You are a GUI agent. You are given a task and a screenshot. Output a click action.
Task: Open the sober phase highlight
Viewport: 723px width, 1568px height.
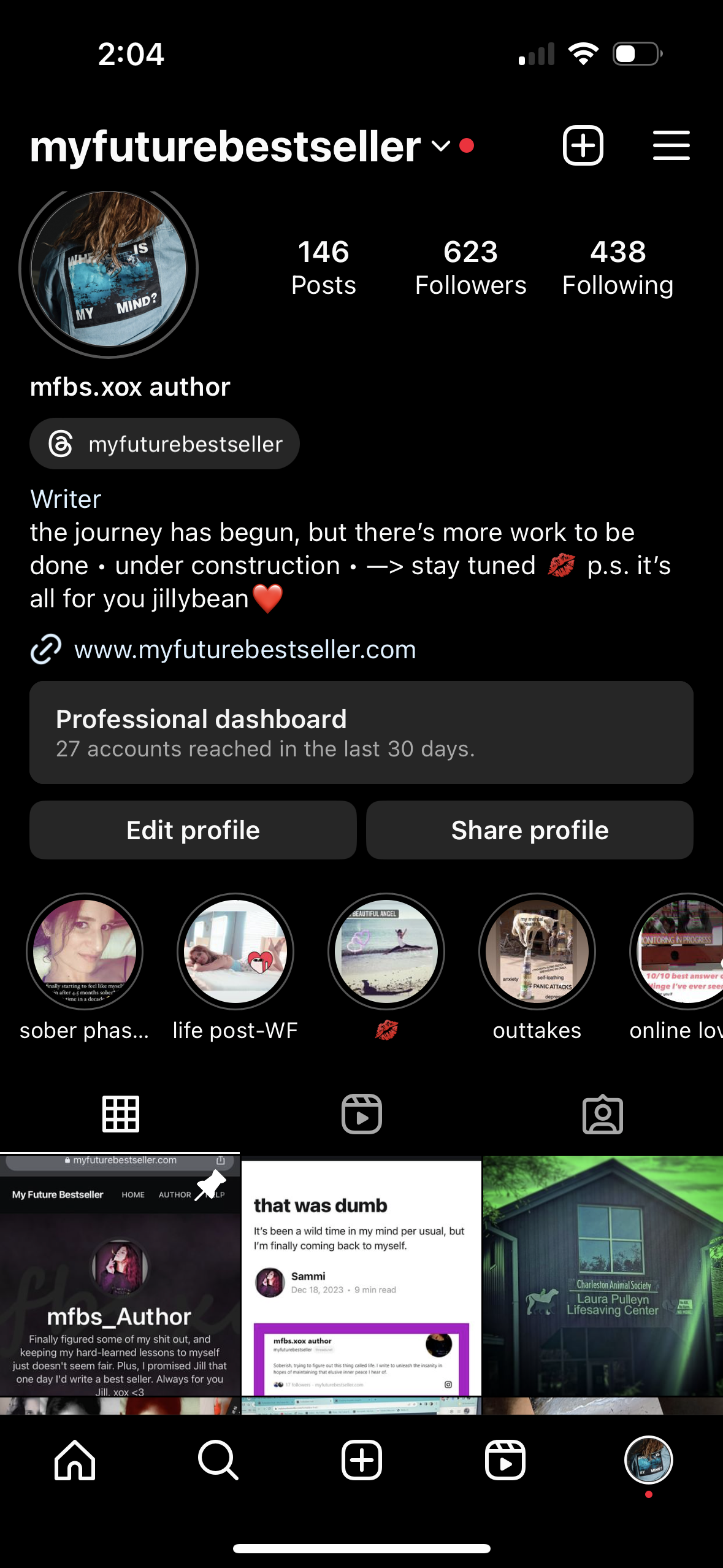pos(85,952)
